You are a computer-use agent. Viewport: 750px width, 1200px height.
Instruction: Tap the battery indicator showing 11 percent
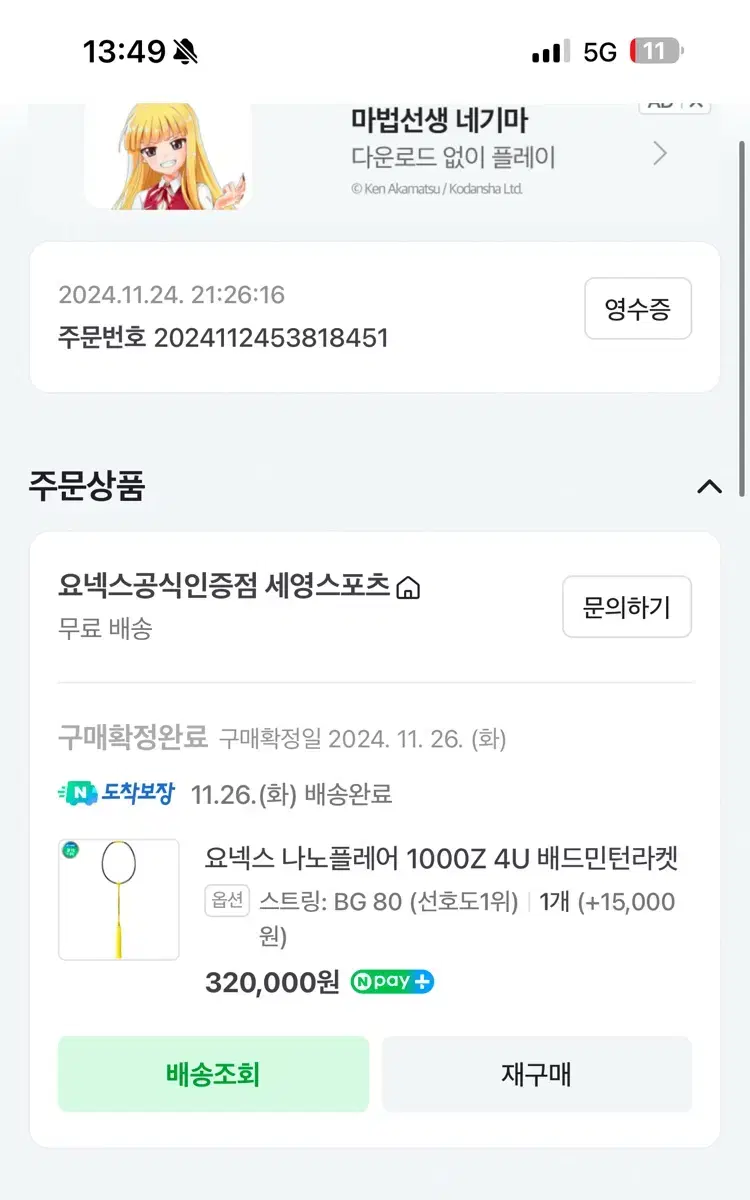[x=655, y=51]
